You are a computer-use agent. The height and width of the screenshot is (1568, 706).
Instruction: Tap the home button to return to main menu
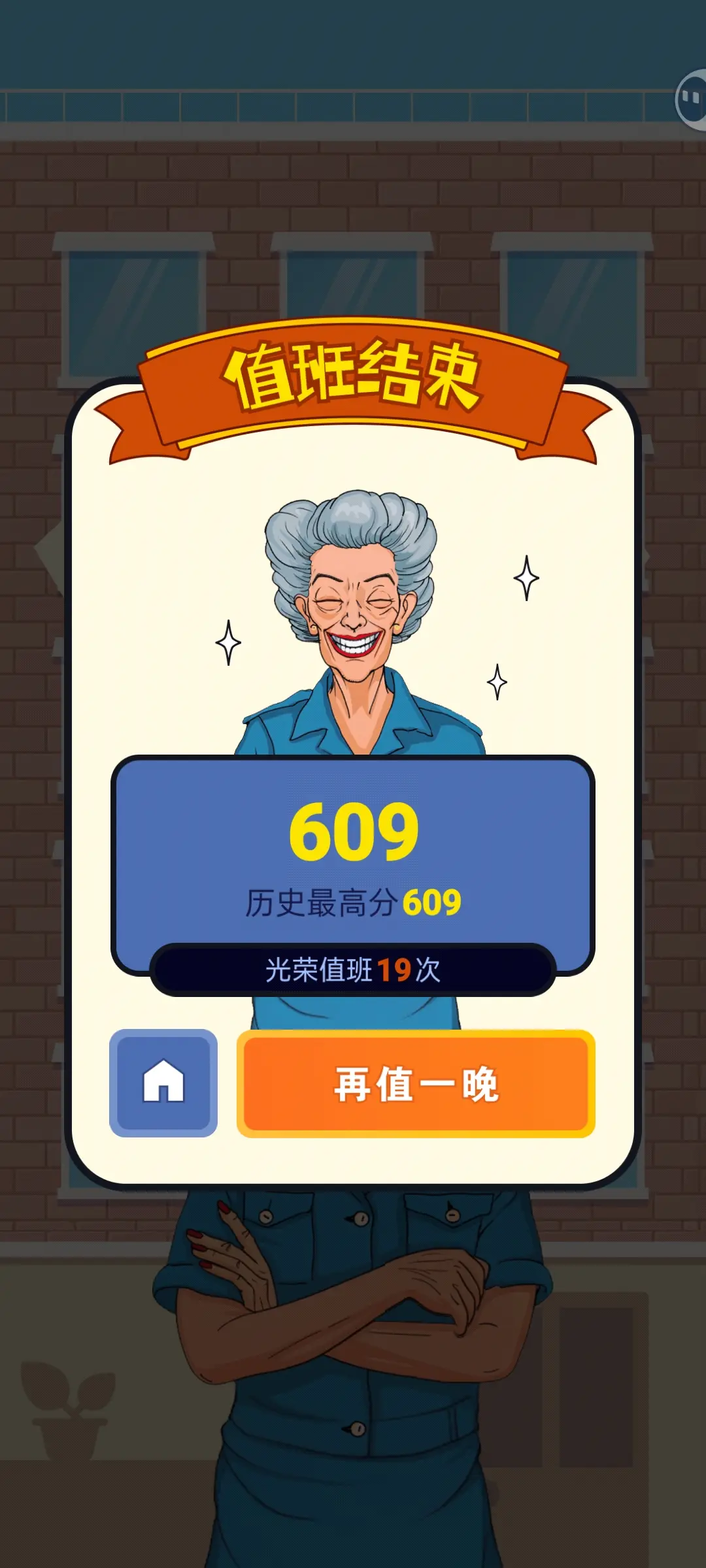tap(163, 1083)
